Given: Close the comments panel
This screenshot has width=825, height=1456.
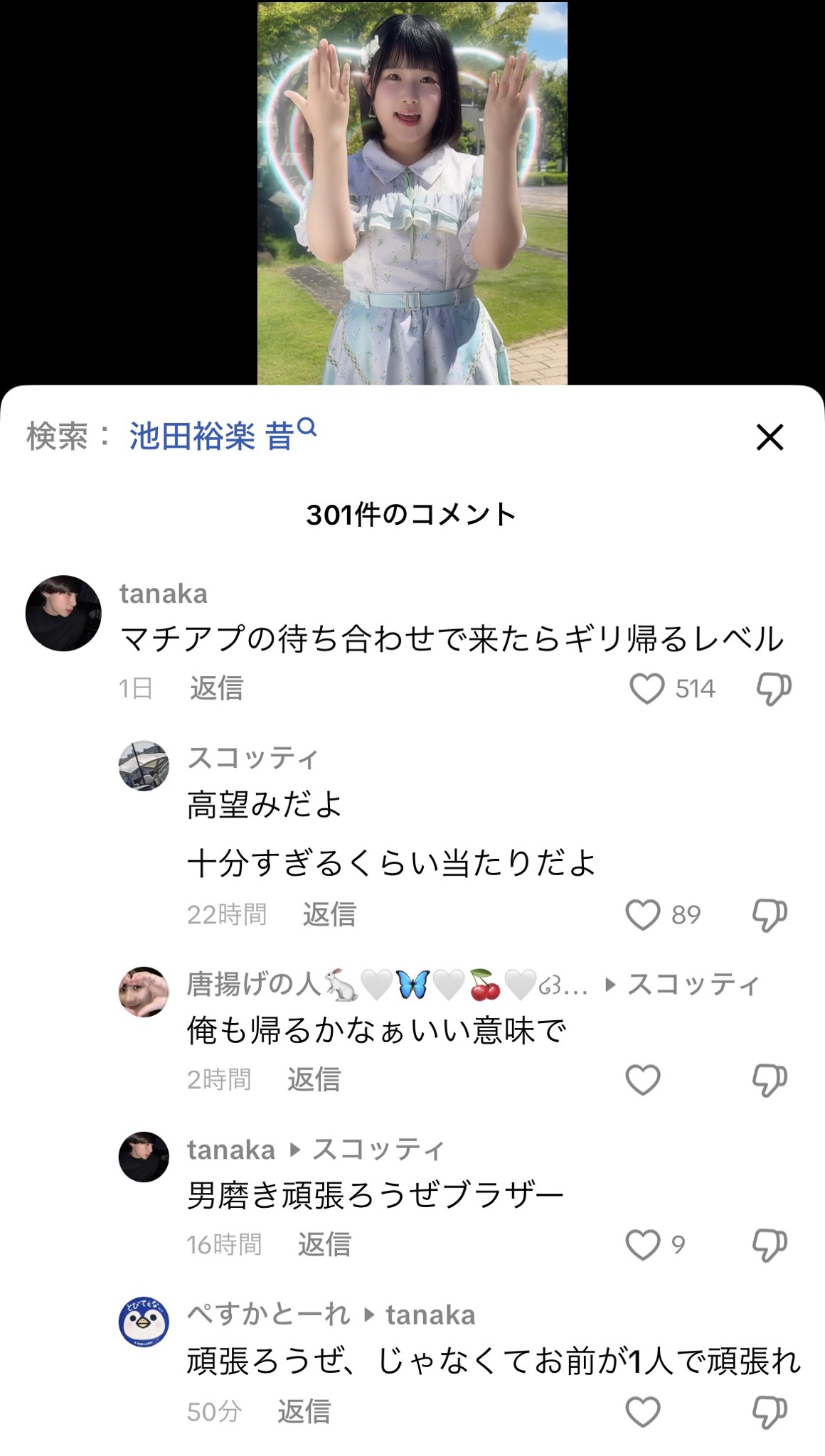Looking at the screenshot, I should (x=770, y=437).
